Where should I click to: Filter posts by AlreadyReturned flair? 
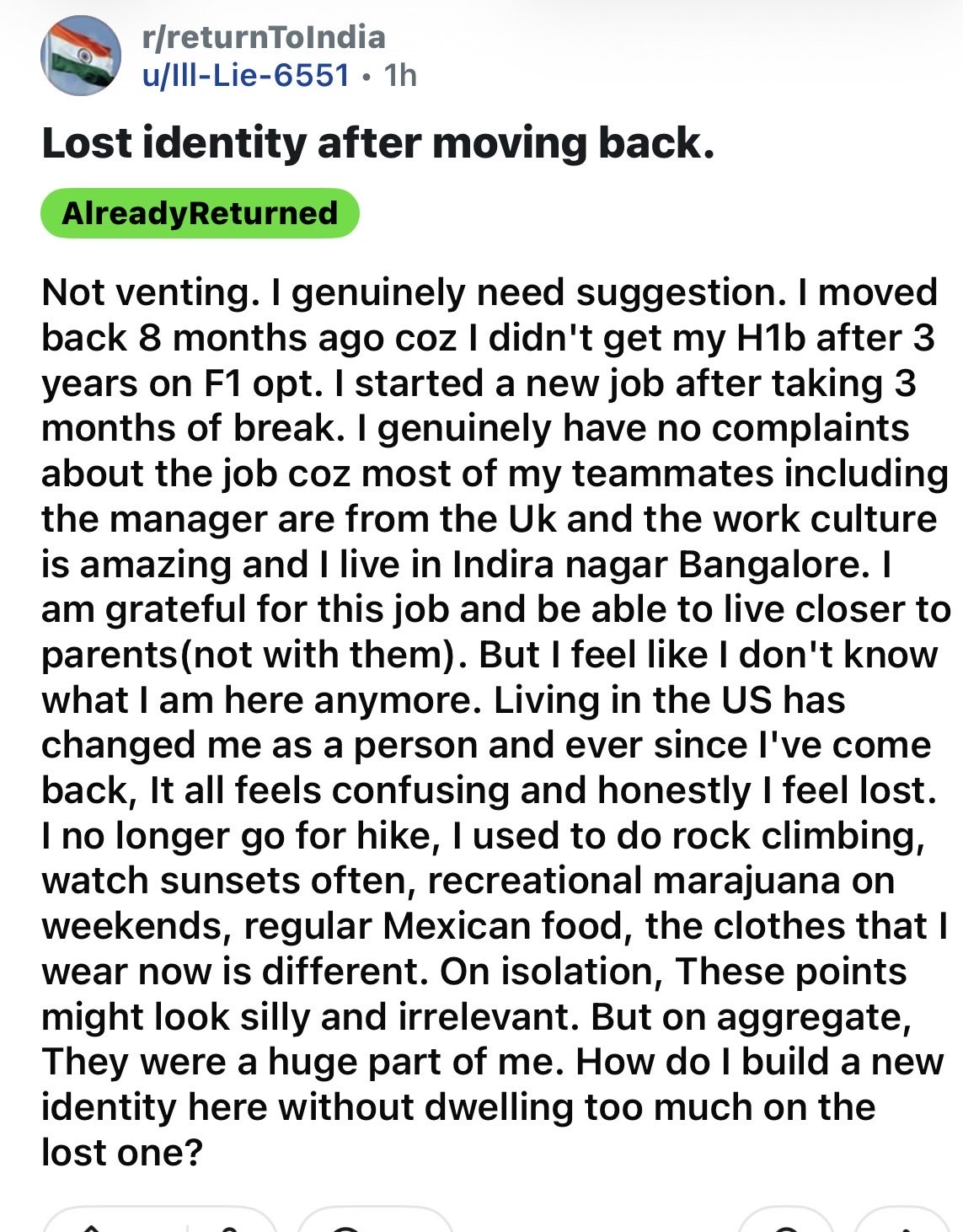pos(200,212)
